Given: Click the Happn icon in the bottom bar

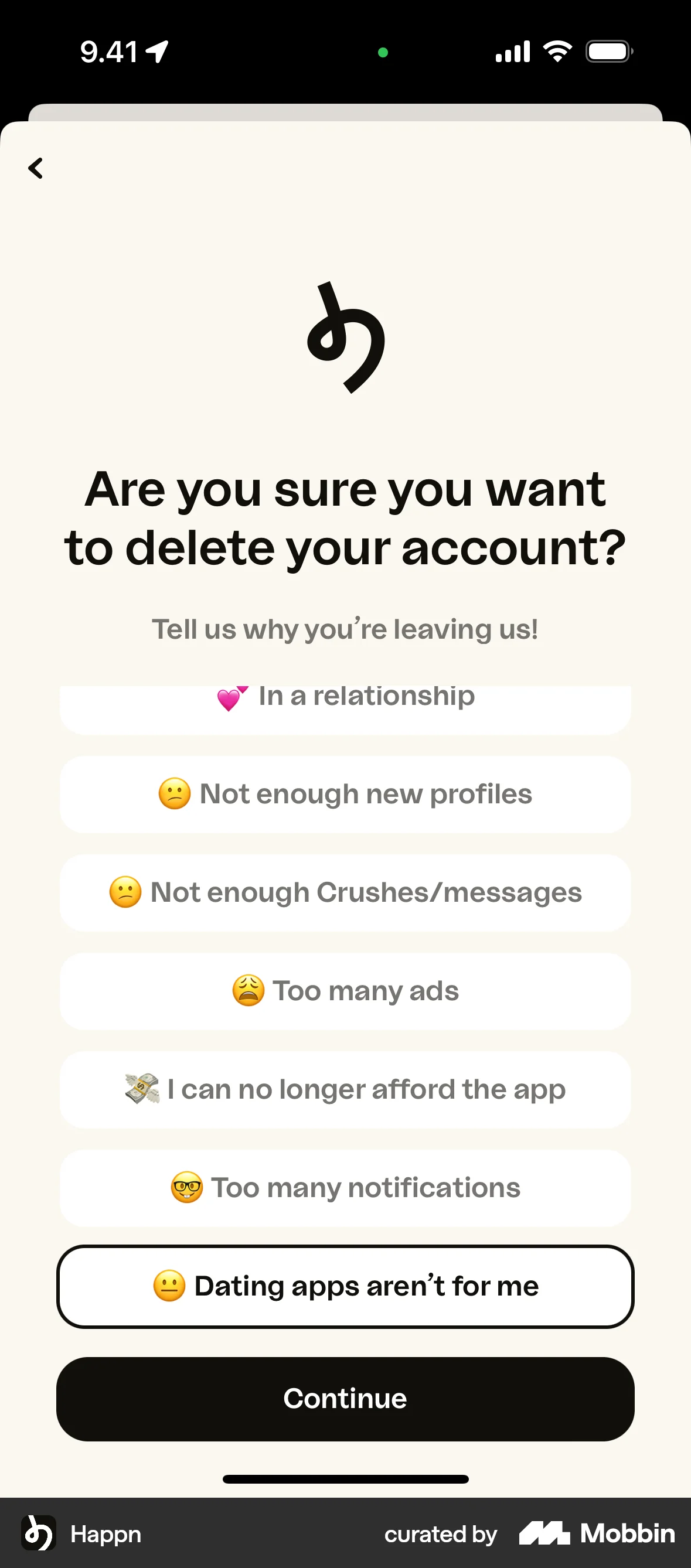Looking at the screenshot, I should point(38,1534).
